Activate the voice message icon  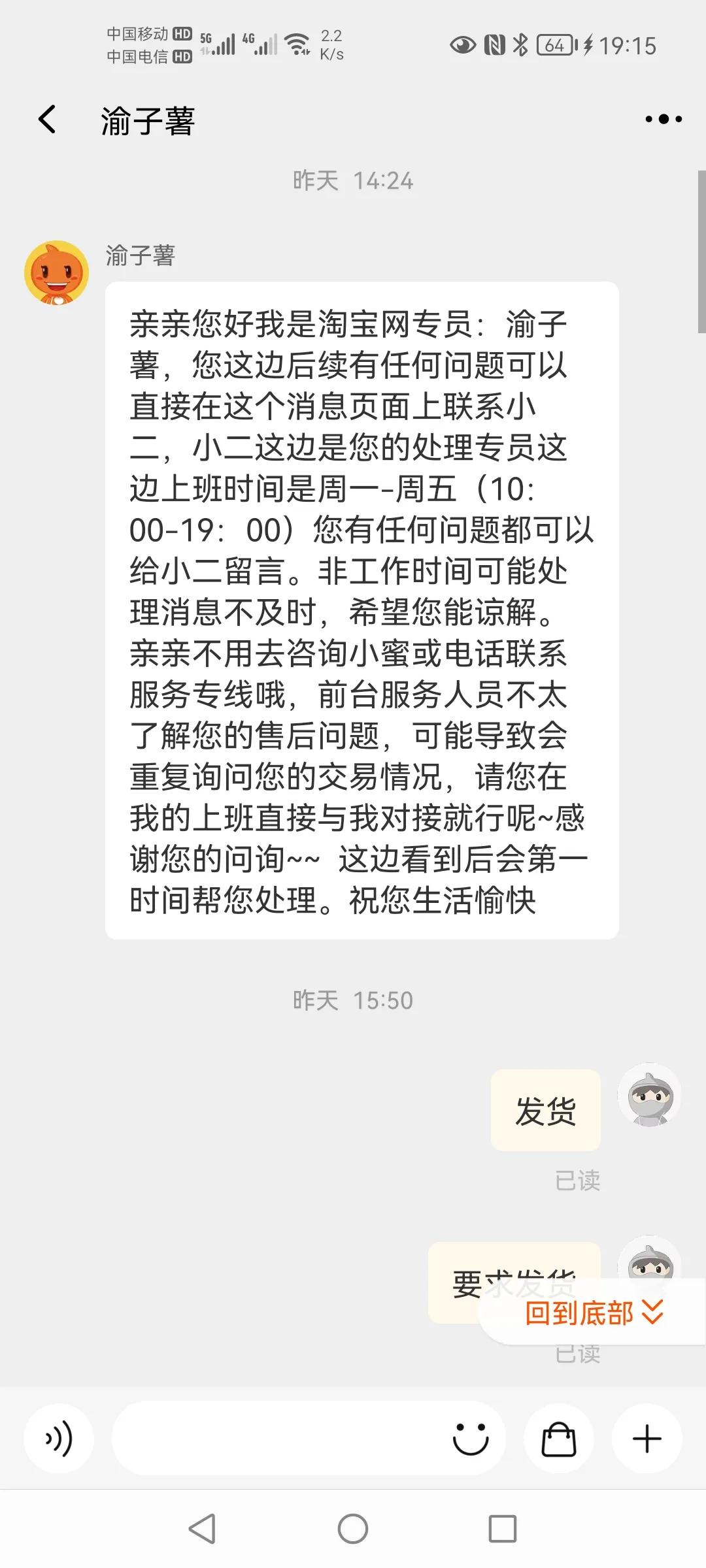click(59, 1437)
